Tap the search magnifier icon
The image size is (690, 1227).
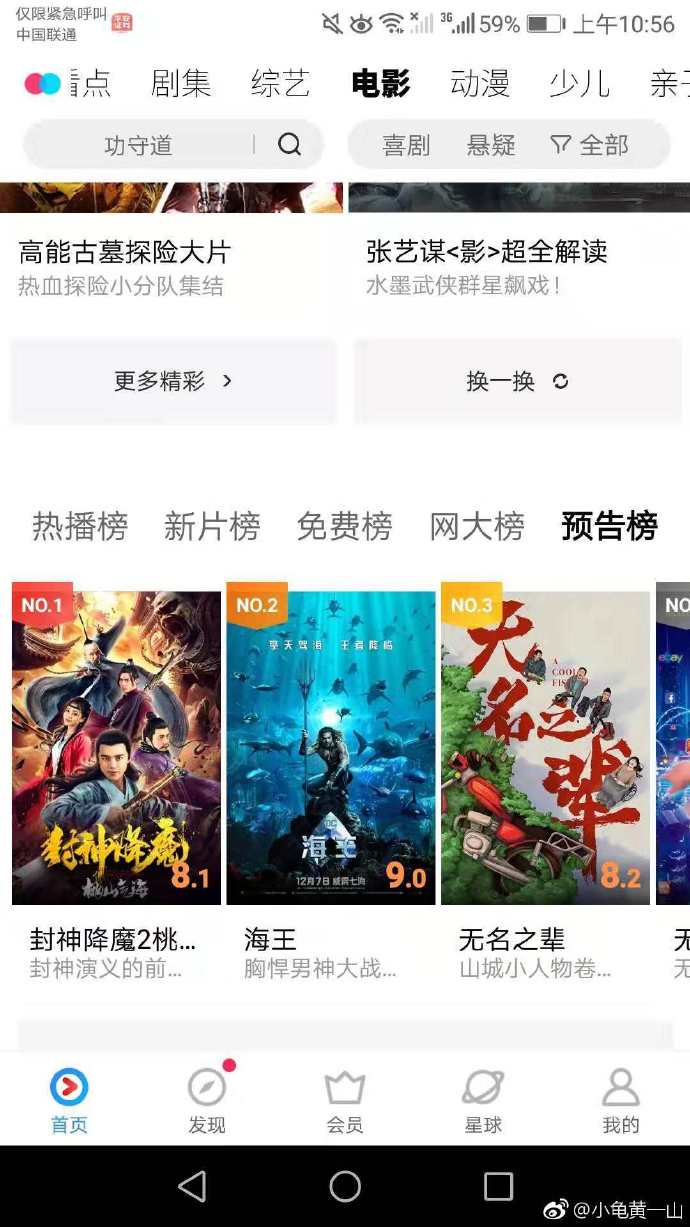[290, 146]
